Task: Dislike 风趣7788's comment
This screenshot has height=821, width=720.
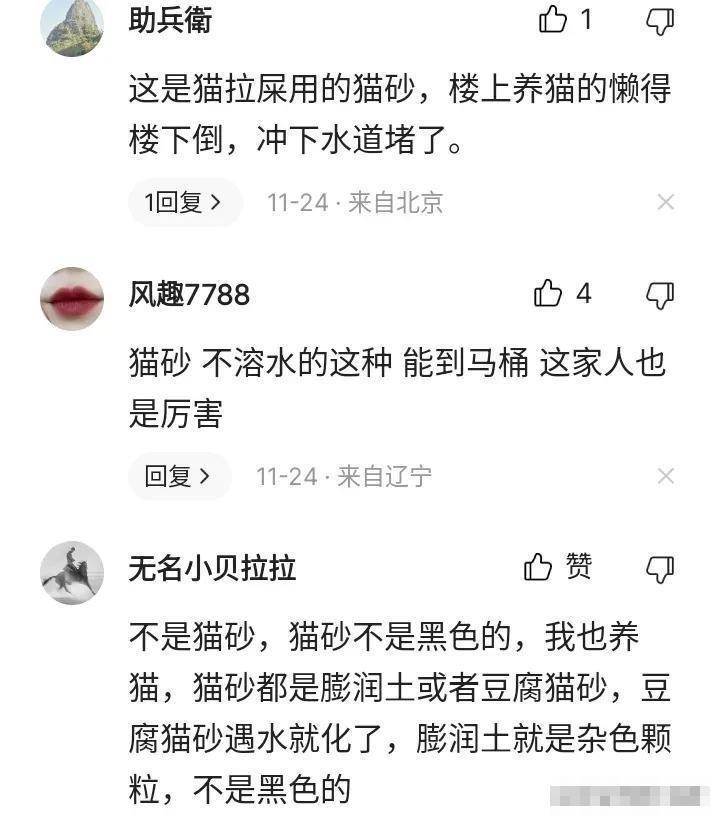Action: click(x=660, y=294)
